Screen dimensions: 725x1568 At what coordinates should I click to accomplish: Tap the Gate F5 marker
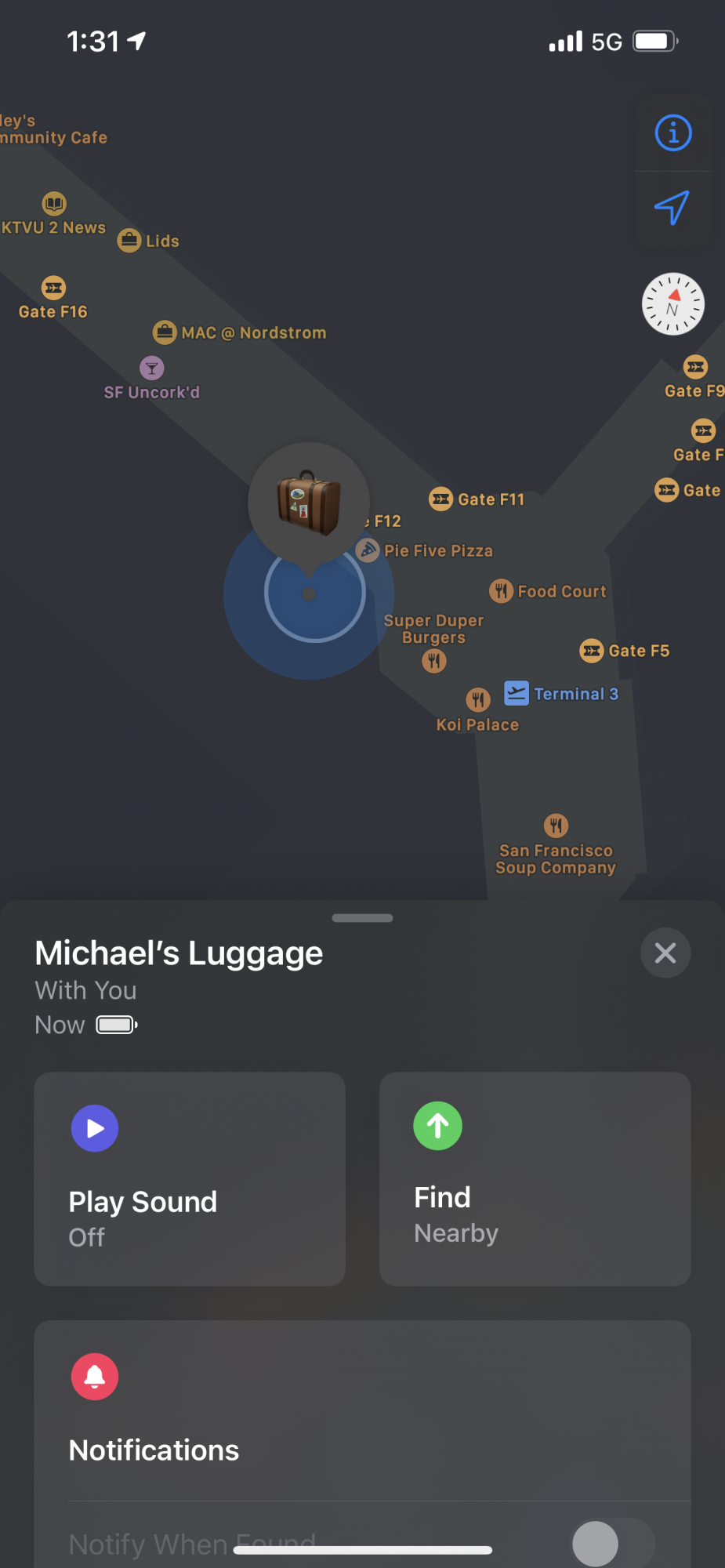592,651
